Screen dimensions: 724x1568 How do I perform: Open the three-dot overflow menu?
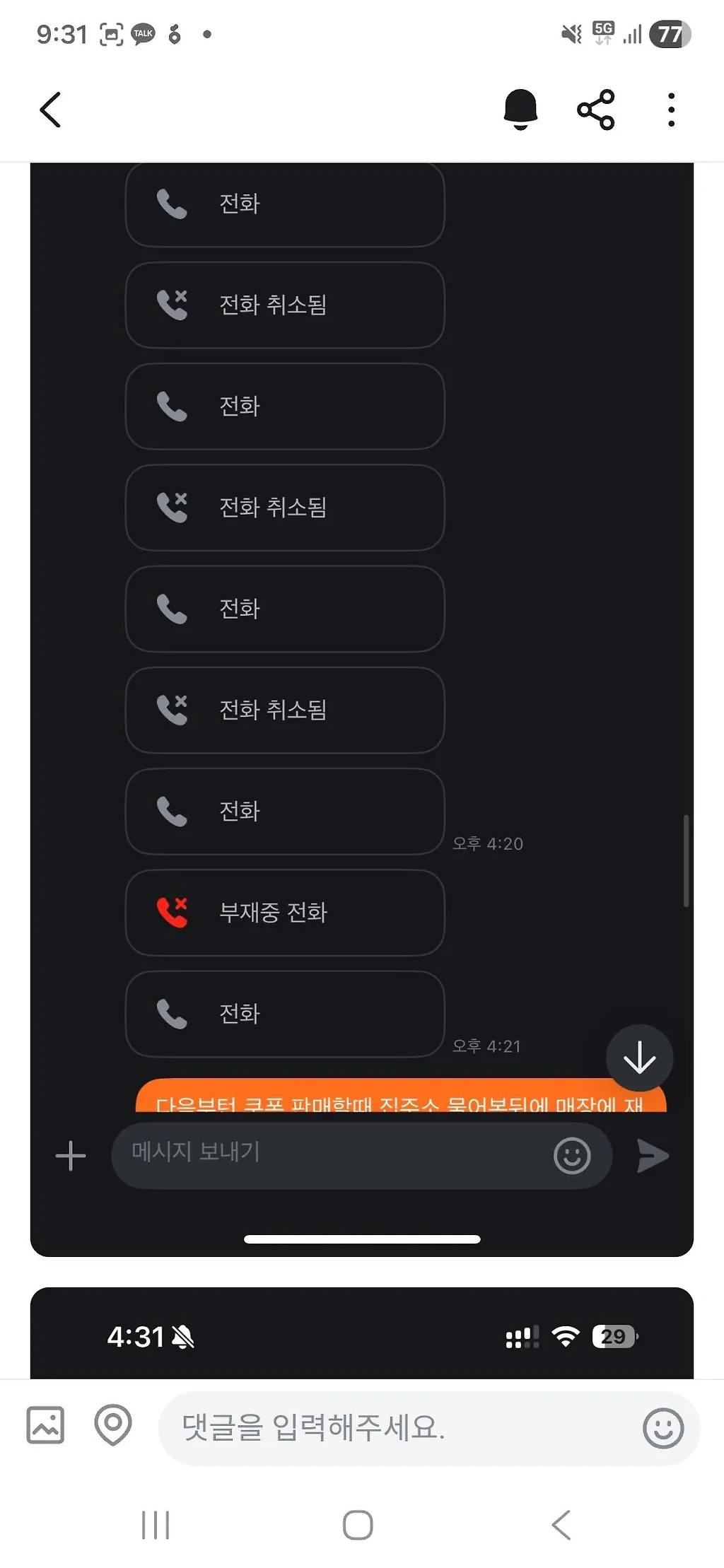pyautogui.click(x=671, y=110)
